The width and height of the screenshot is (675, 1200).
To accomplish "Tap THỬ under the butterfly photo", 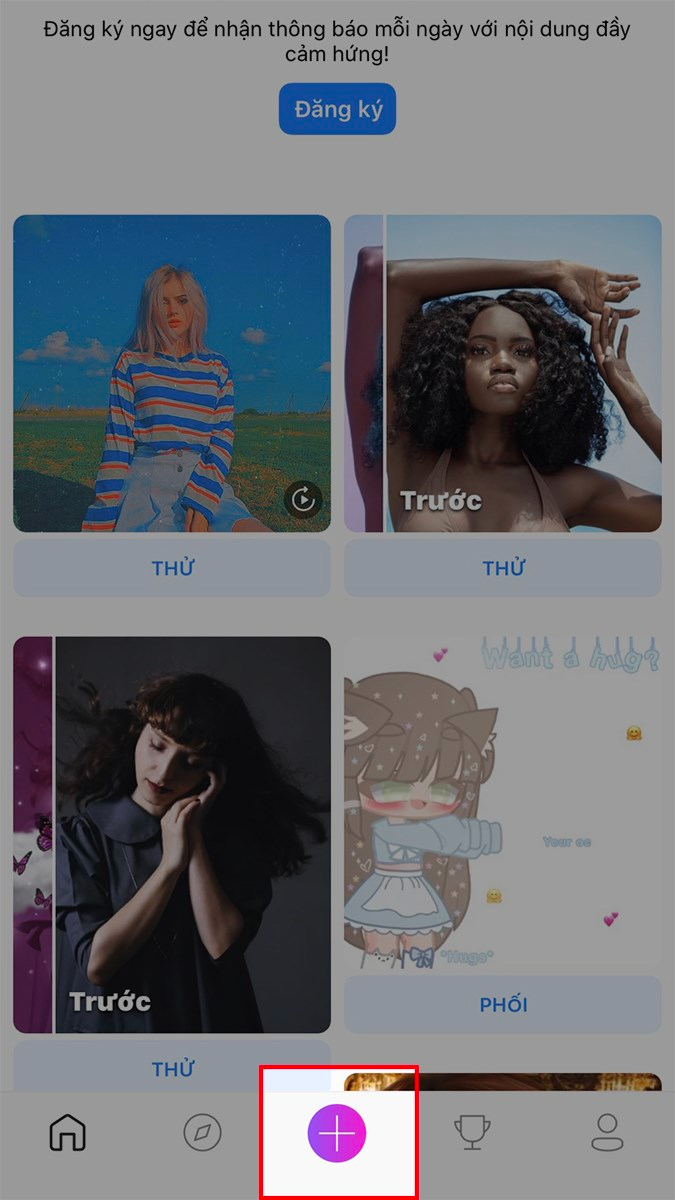I will tap(171, 1068).
